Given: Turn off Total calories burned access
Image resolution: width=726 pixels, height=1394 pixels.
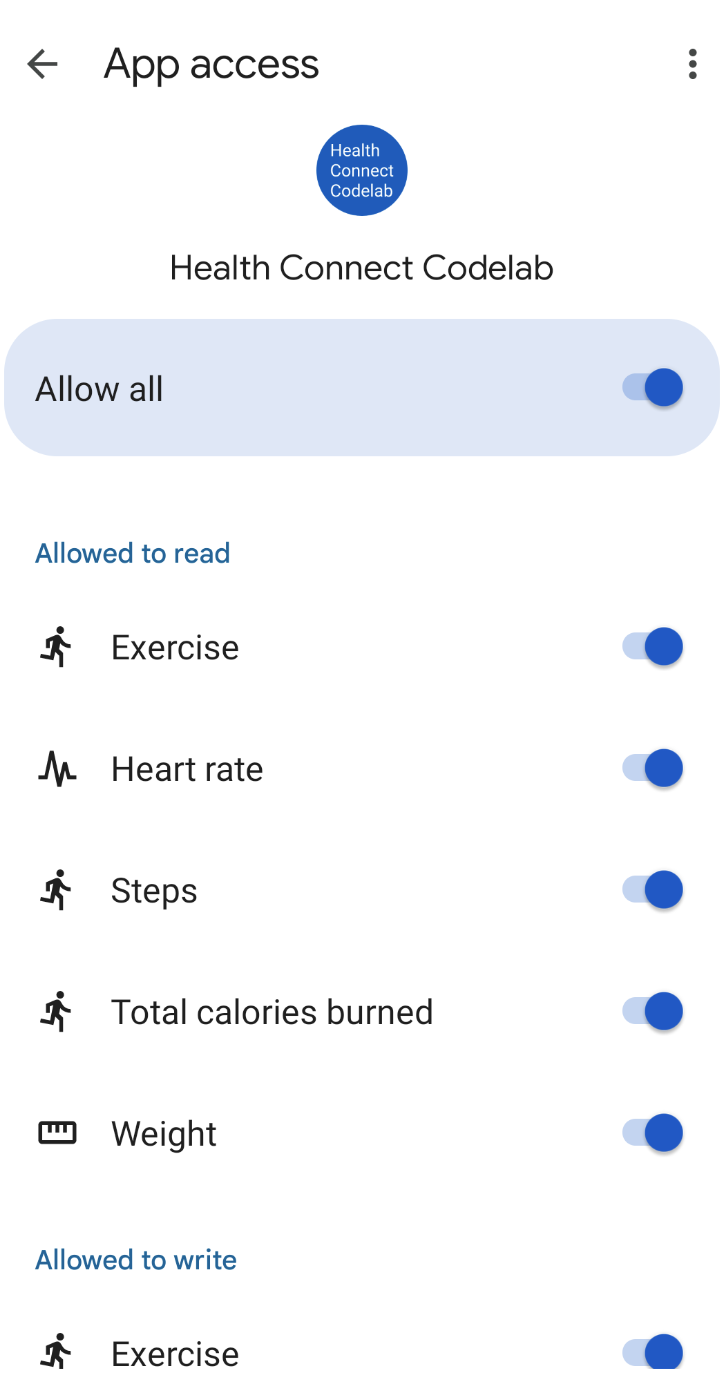Looking at the screenshot, I should (651, 1011).
